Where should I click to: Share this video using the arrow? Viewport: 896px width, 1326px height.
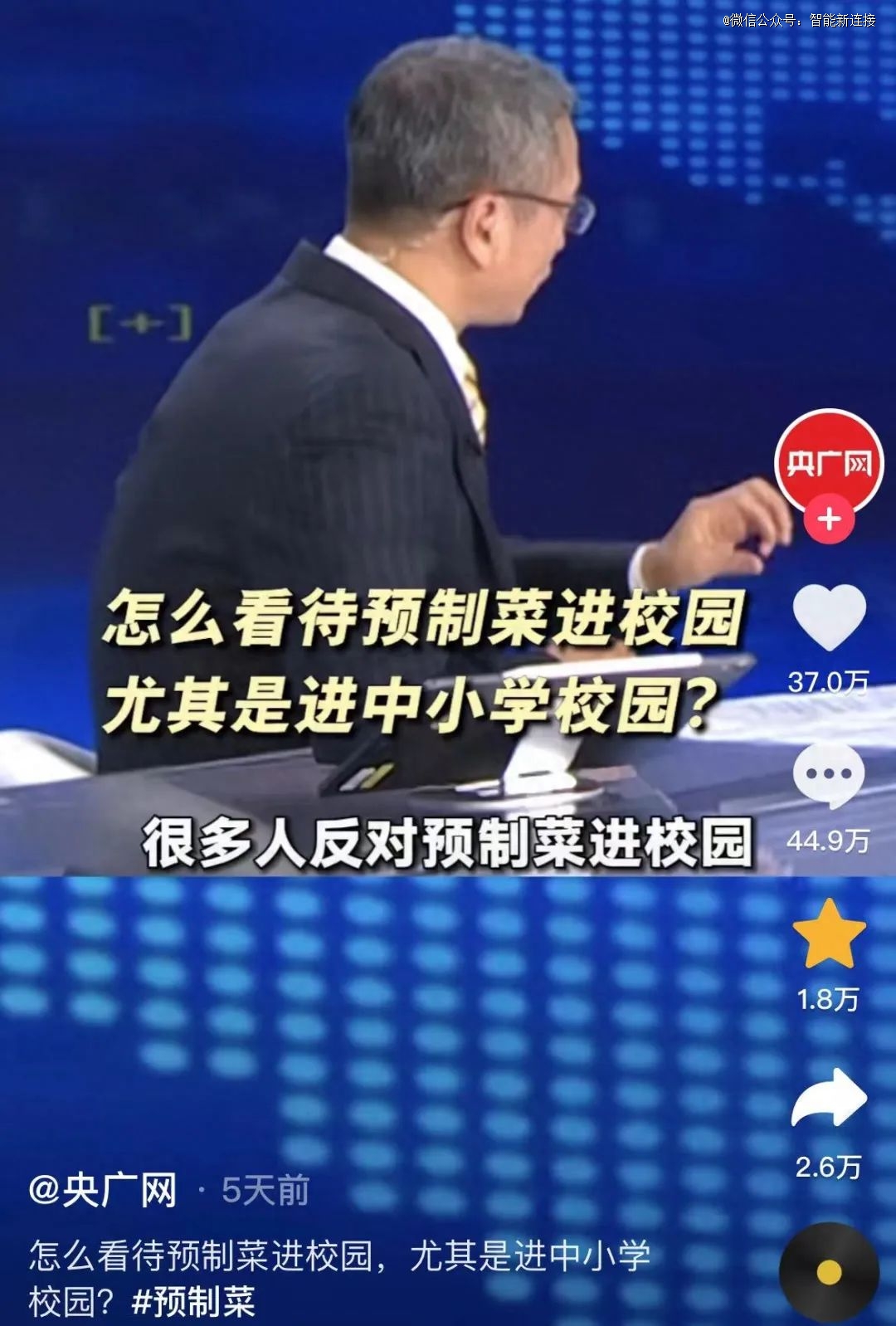click(829, 1098)
